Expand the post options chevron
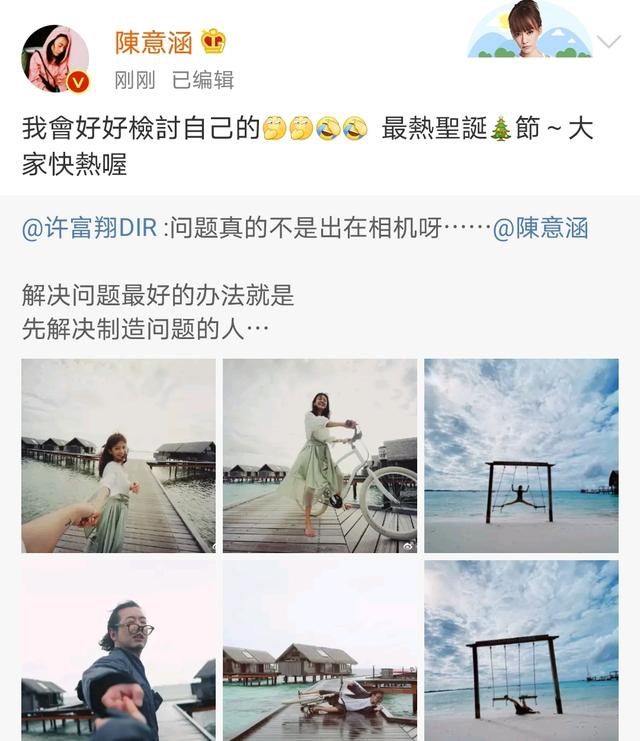The width and height of the screenshot is (640, 741). tap(608, 42)
